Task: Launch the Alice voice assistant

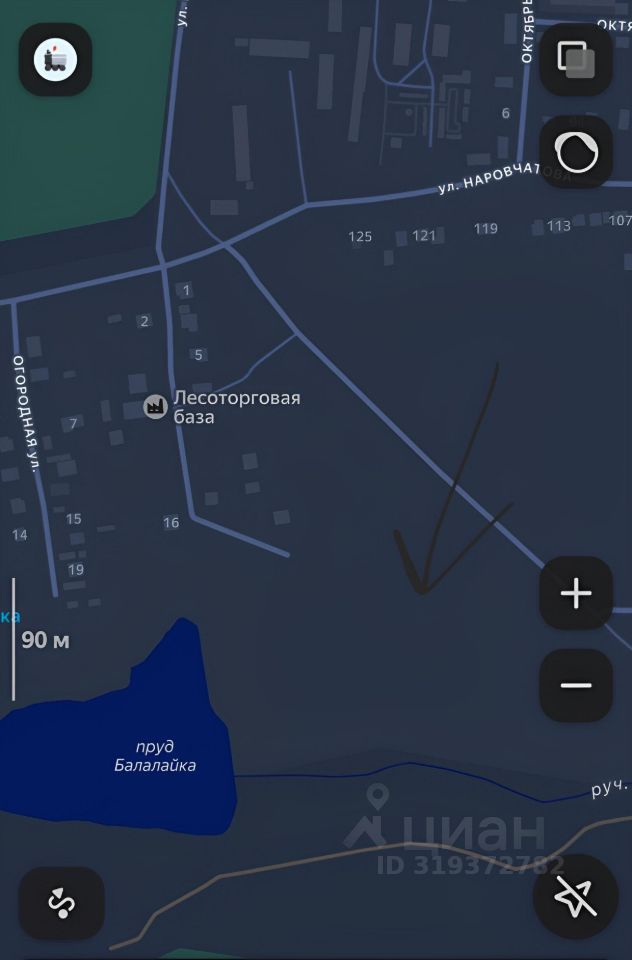Action: coord(575,152)
